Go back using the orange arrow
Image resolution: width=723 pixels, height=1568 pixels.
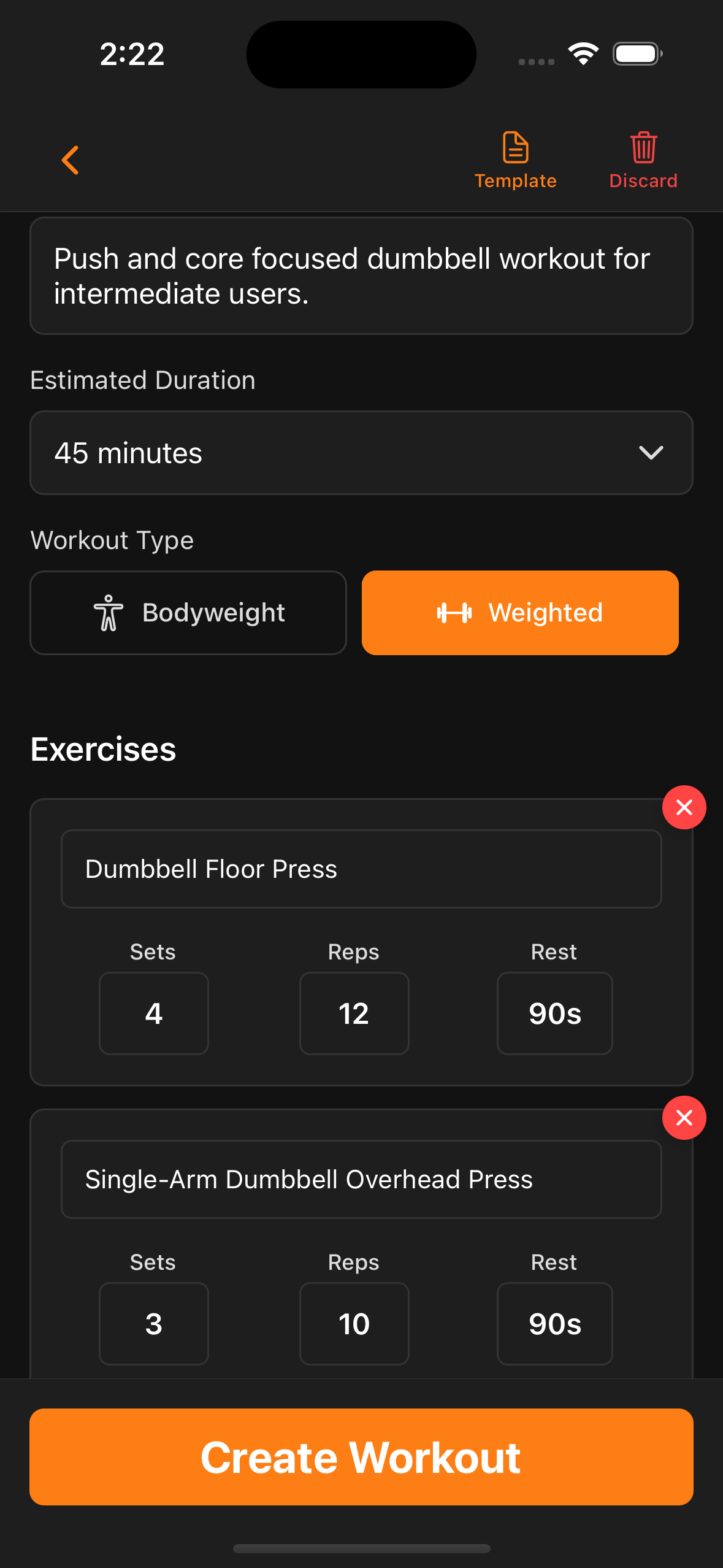pyautogui.click(x=71, y=160)
